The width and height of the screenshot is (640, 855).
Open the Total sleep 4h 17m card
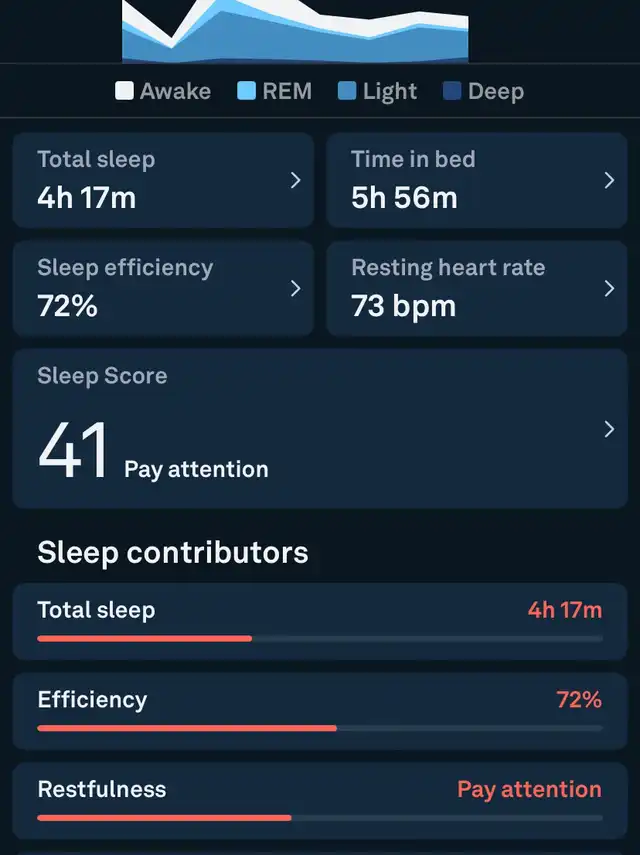[x=163, y=180]
